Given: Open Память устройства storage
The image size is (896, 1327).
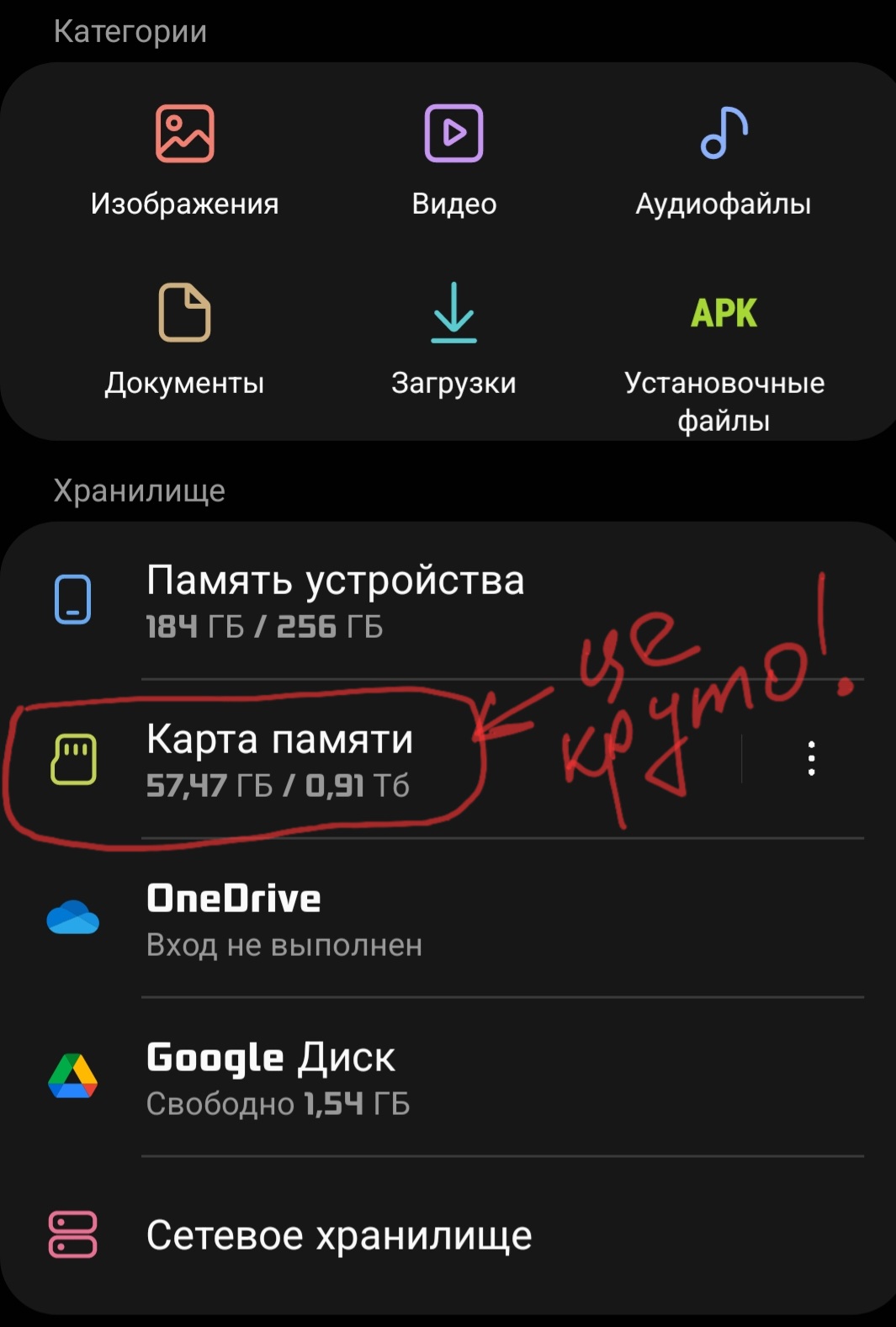Looking at the screenshot, I should point(337,601).
